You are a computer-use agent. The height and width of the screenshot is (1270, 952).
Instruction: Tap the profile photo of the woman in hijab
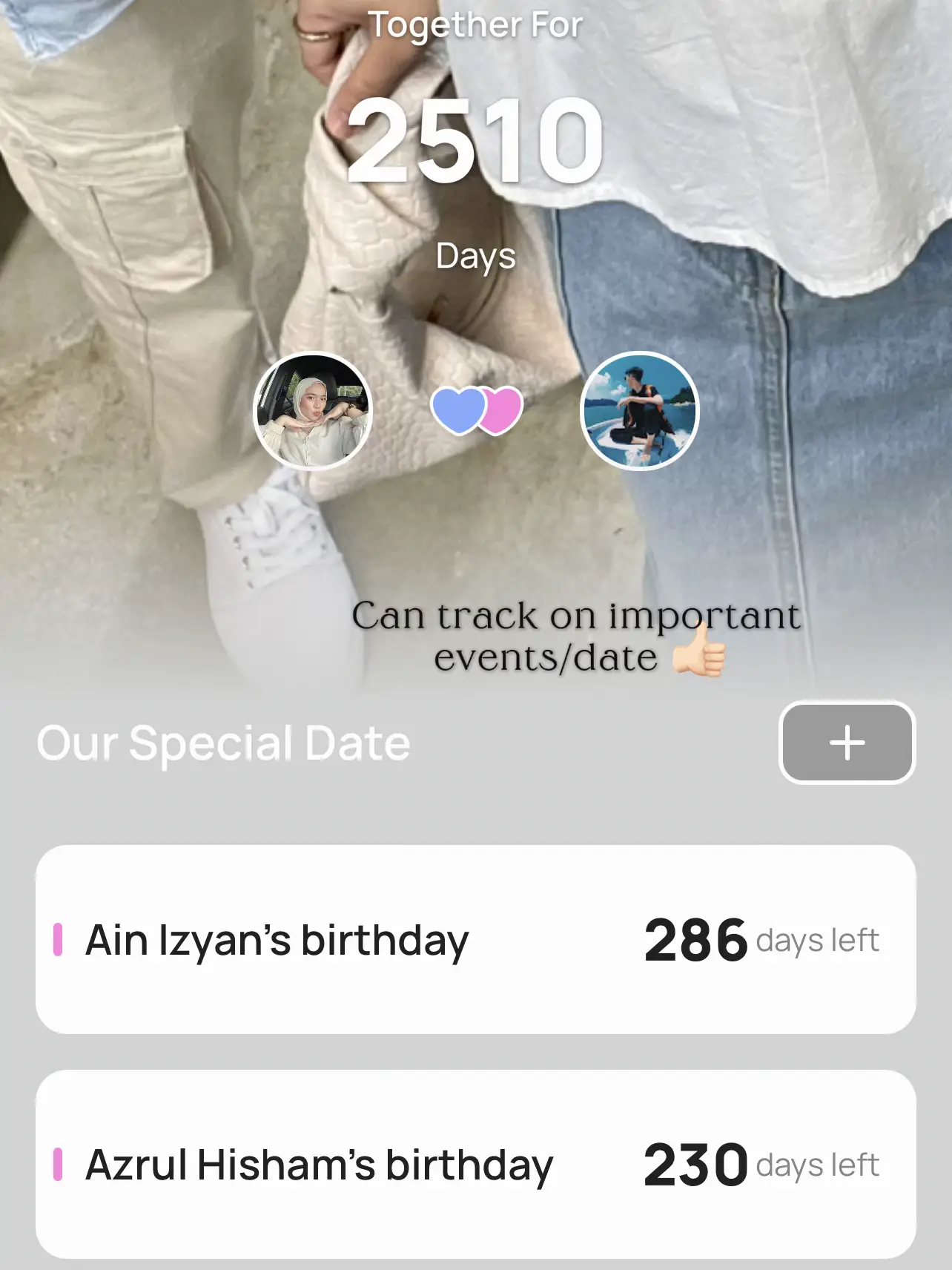point(312,411)
